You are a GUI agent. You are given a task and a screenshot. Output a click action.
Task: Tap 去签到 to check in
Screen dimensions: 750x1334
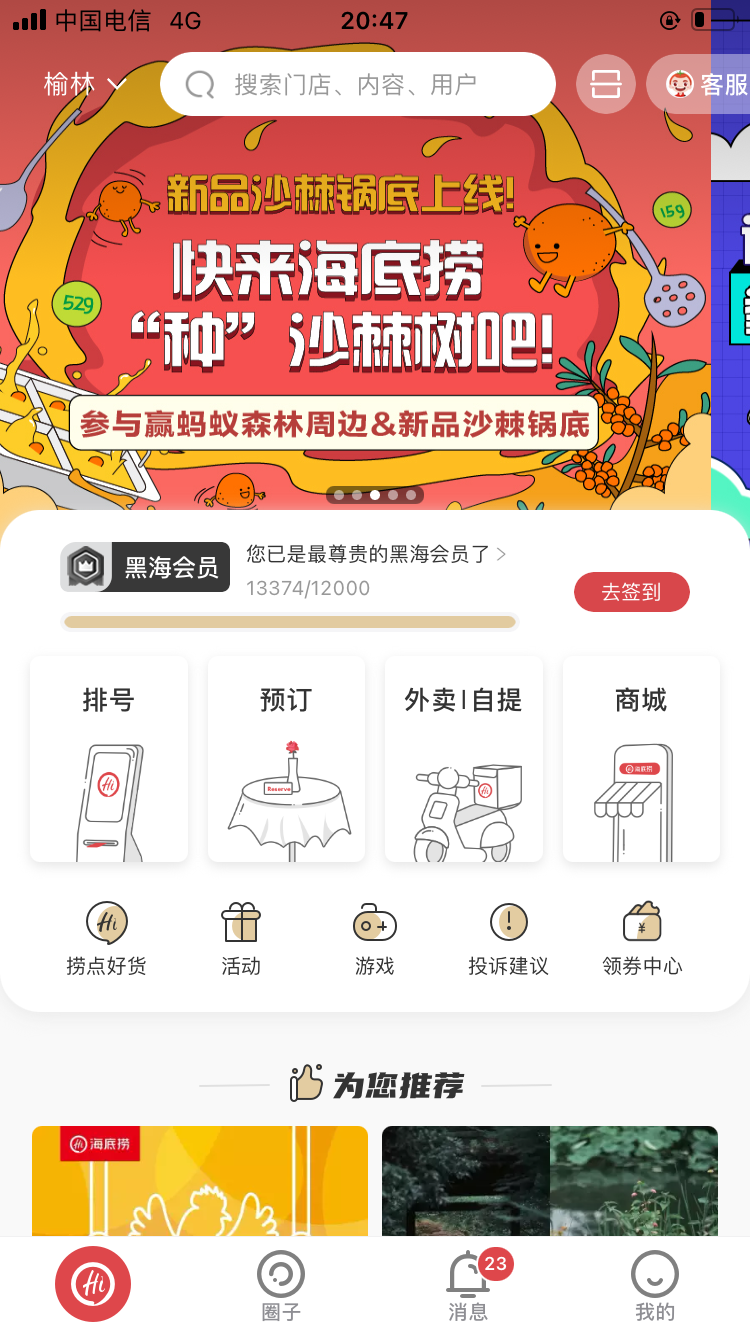[631, 592]
